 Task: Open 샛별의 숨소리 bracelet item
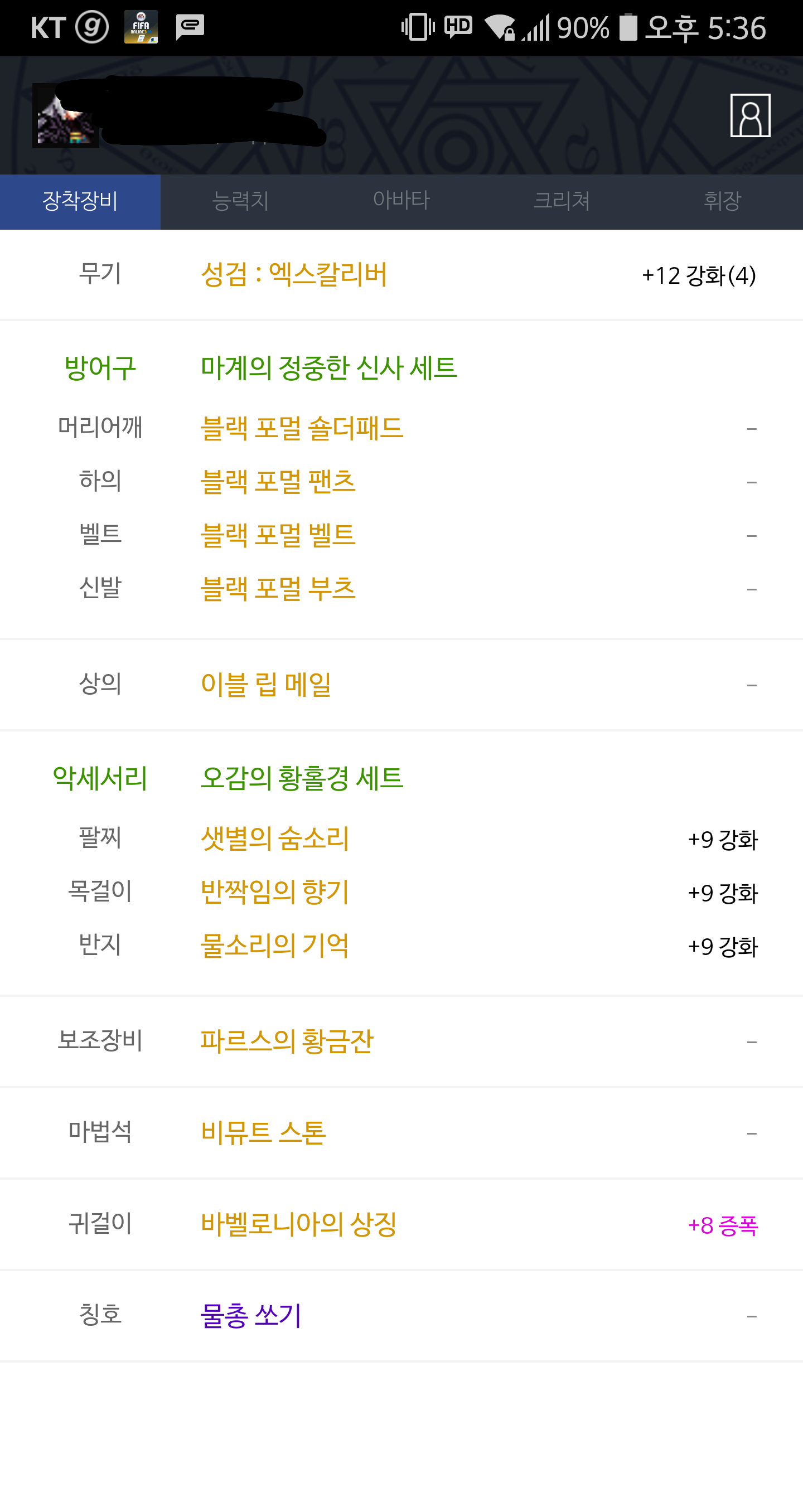275,838
